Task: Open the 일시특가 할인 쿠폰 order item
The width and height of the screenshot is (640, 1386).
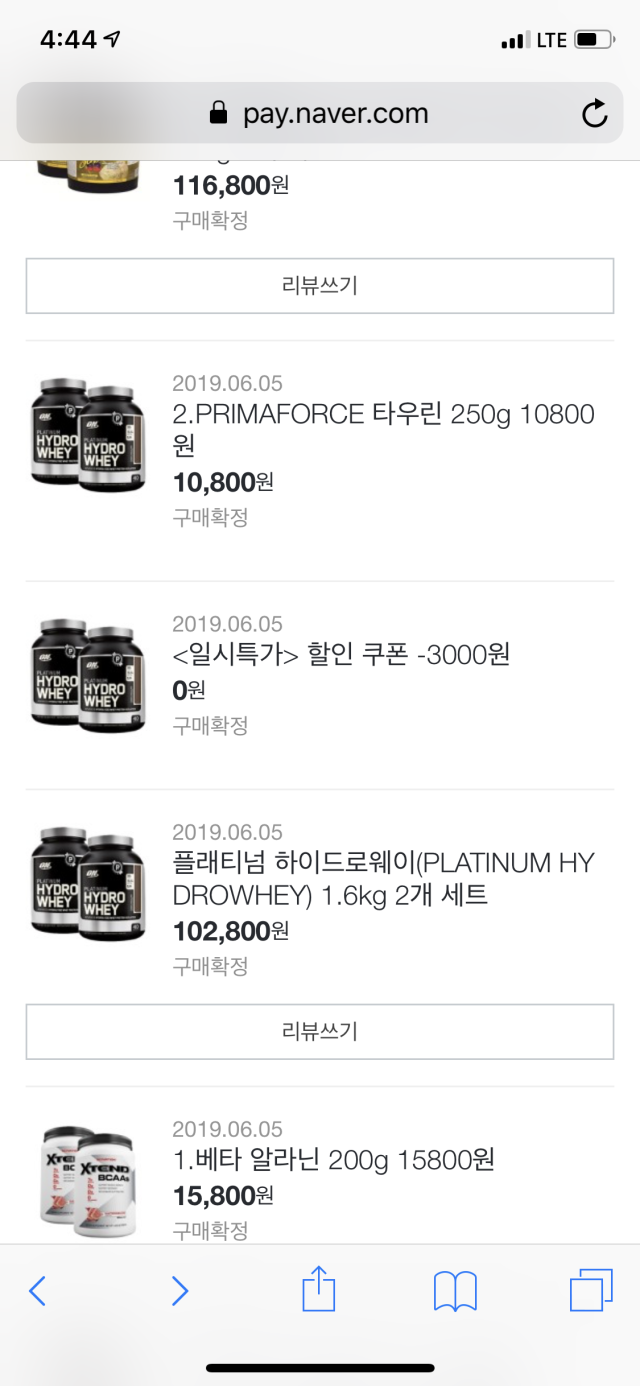Action: coord(341,655)
